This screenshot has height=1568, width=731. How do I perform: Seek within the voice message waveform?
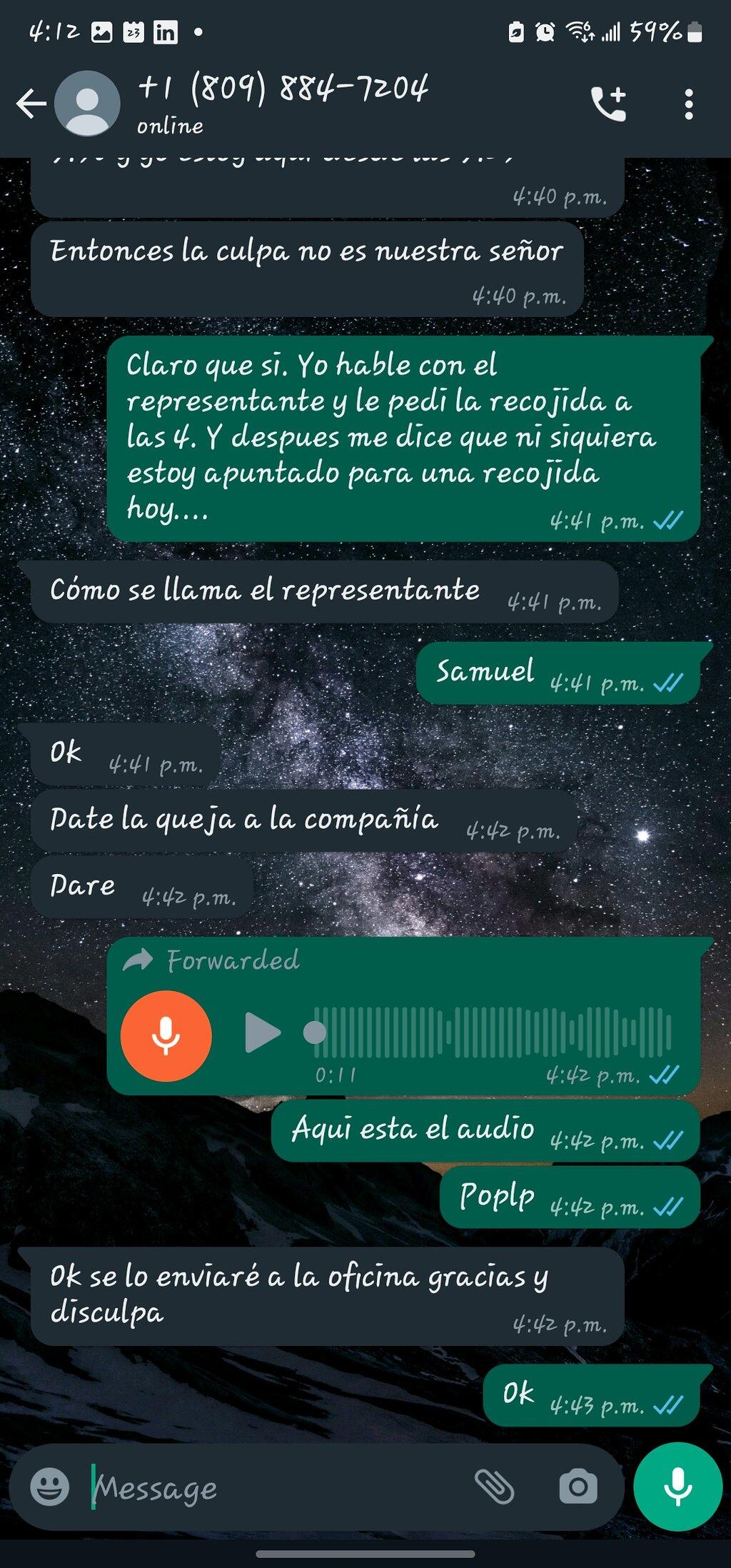[492, 1032]
